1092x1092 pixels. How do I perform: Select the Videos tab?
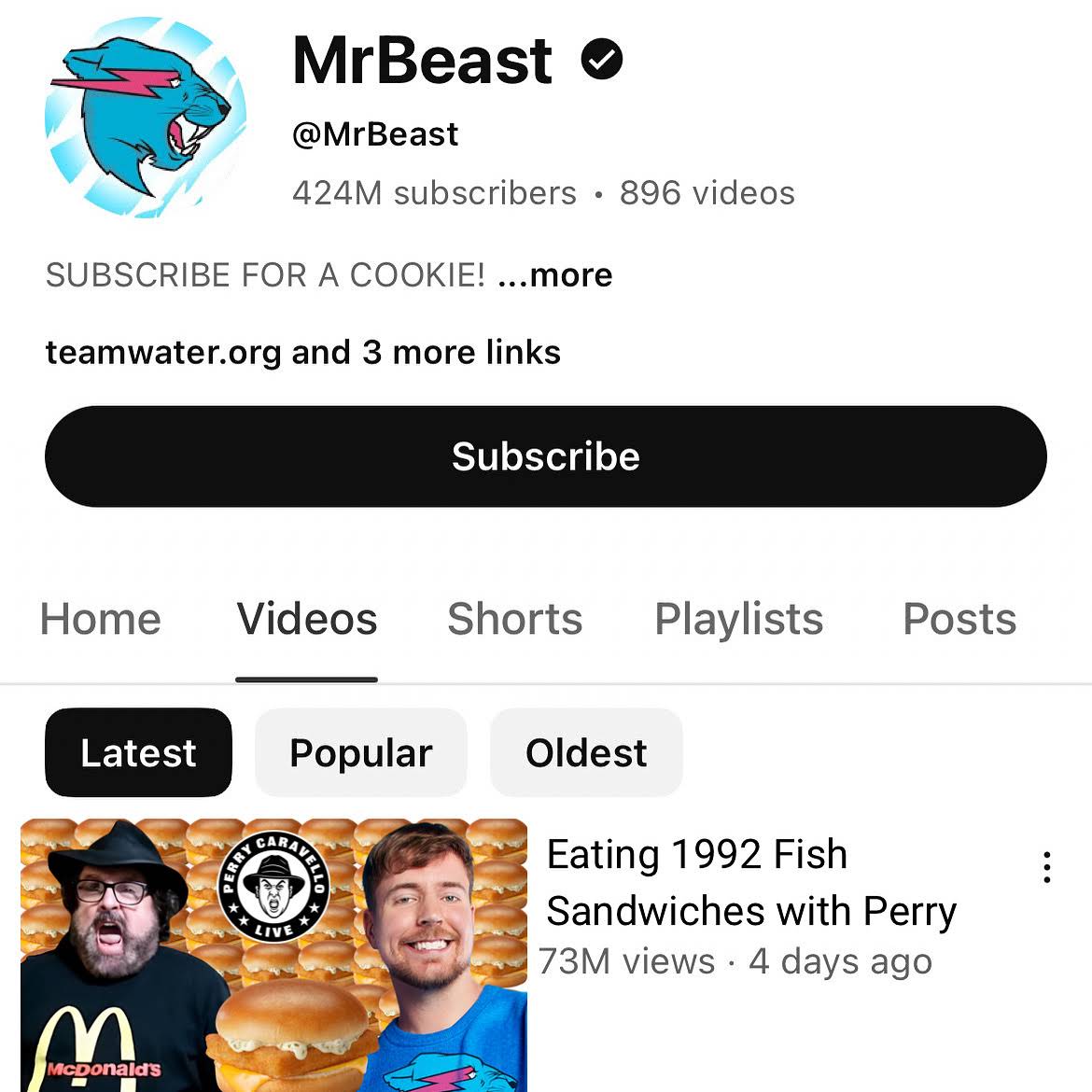(307, 619)
